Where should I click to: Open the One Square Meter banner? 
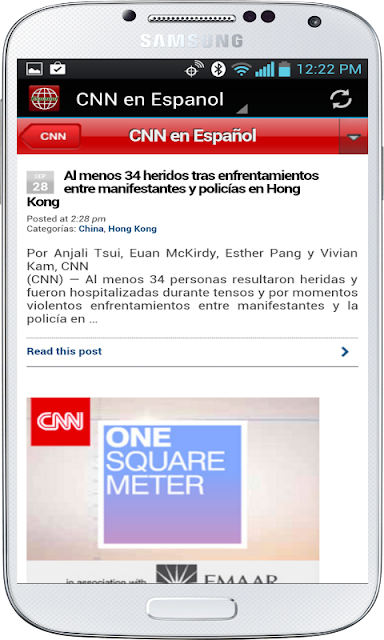[173, 489]
